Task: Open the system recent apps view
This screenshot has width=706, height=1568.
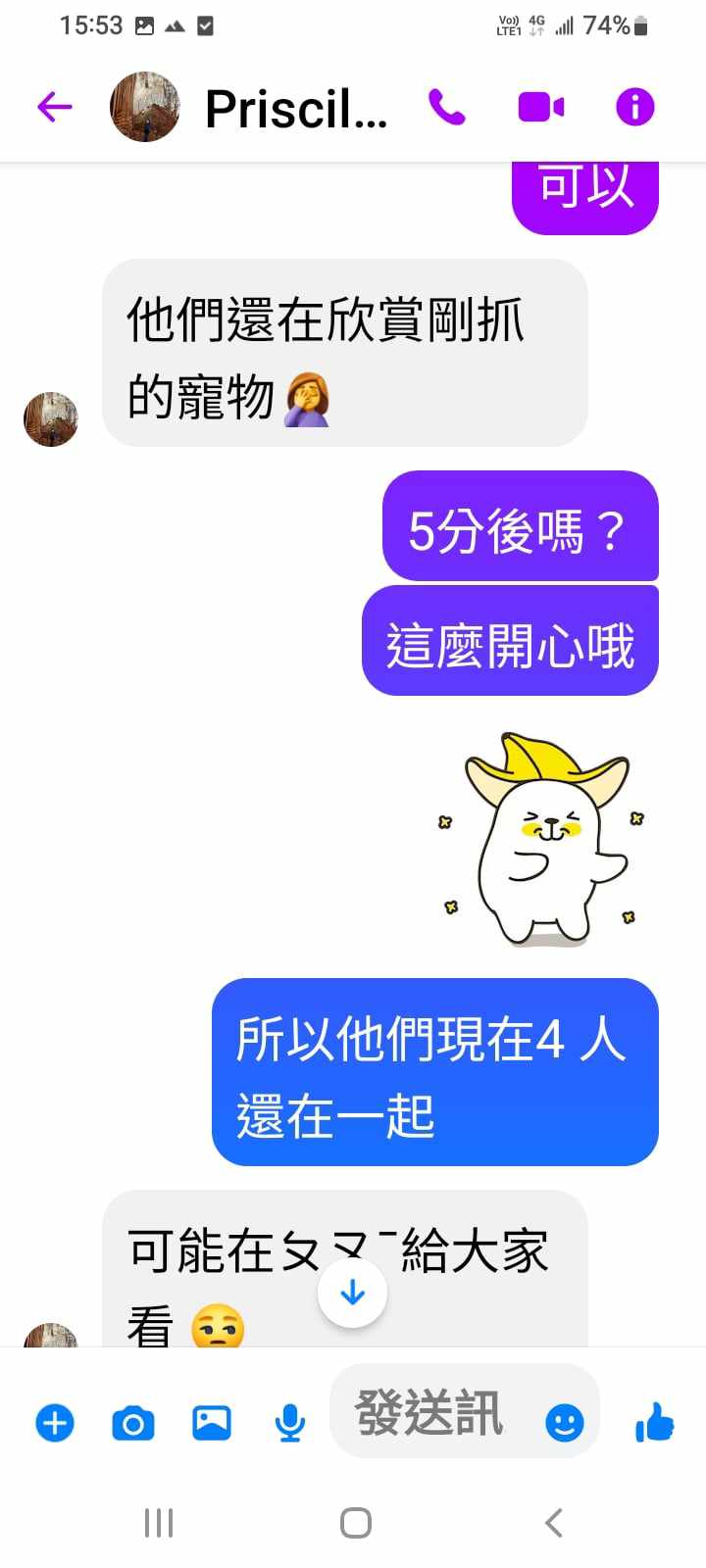Action: click(159, 1523)
